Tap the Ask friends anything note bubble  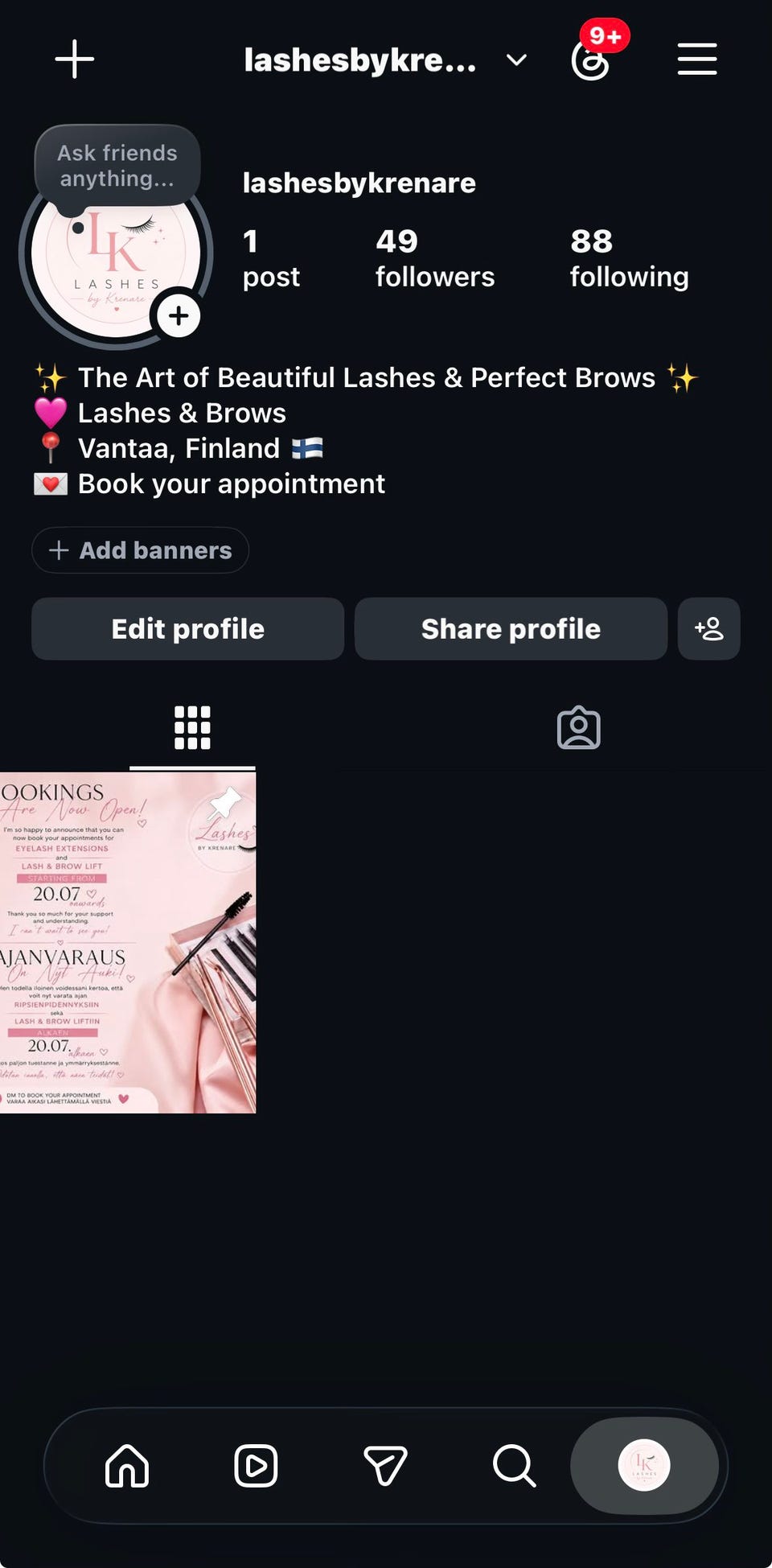click(x=117, y=166)
